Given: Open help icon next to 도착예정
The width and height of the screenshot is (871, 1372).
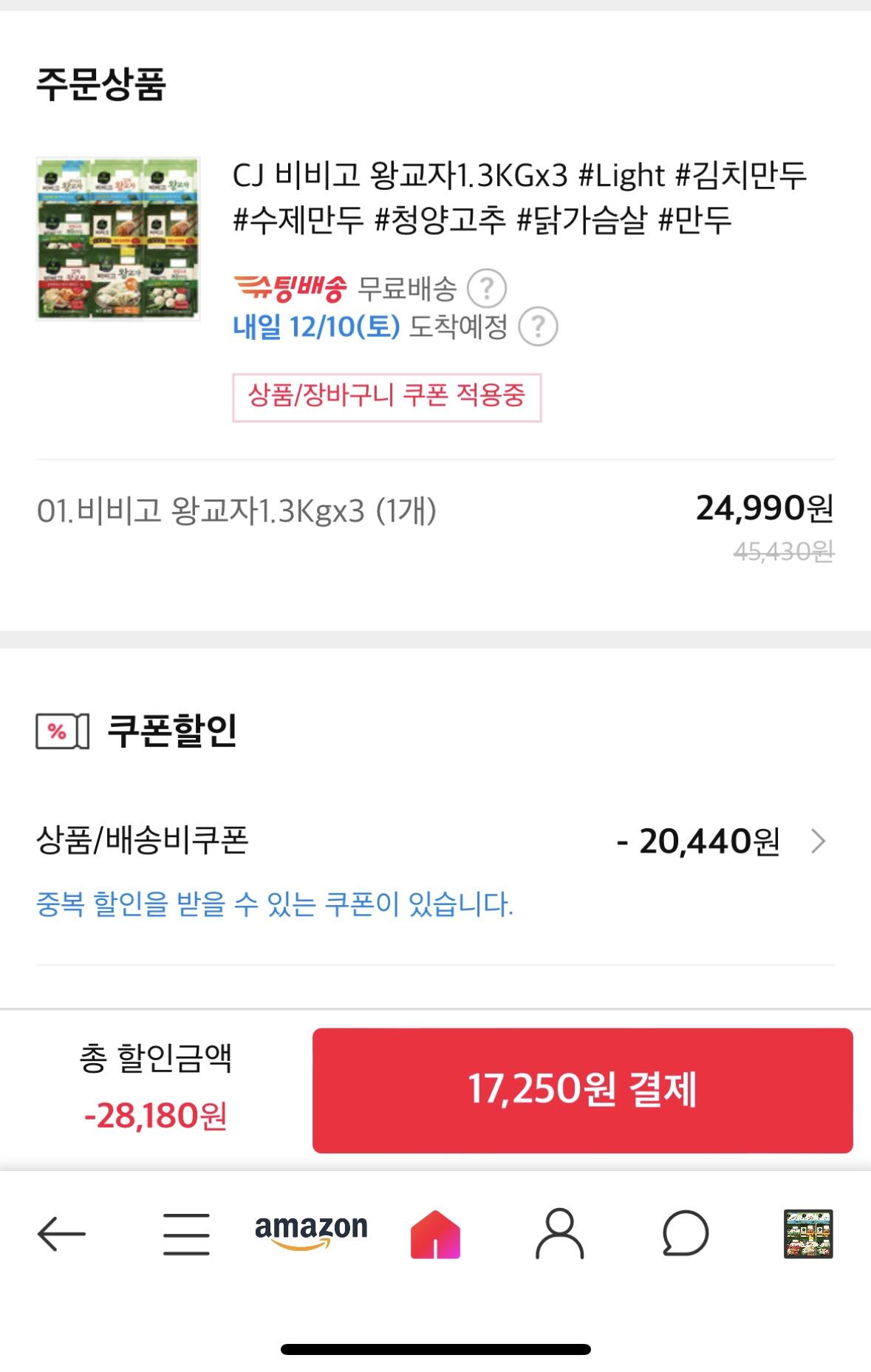Looking at the screenshot, I should (538, 327).
